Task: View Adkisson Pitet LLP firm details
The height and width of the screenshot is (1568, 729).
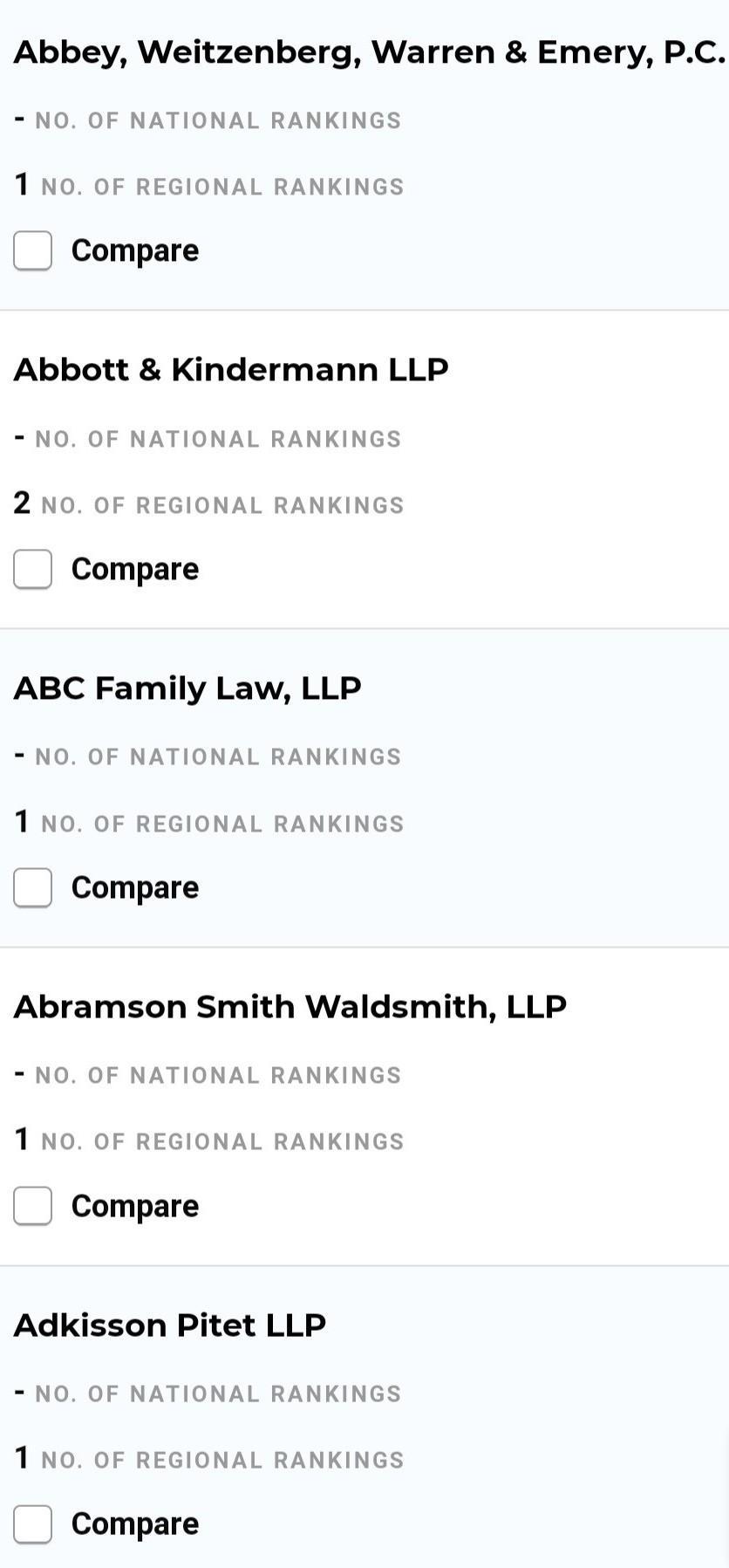Action: (170, 1325)
